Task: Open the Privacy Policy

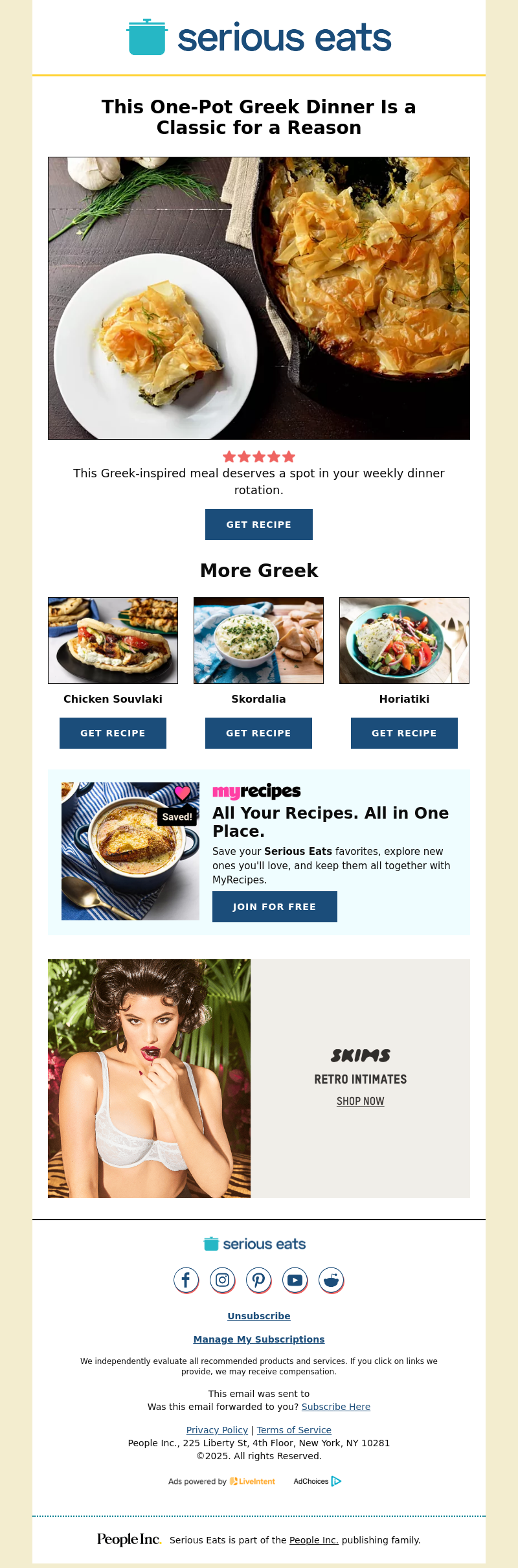Action: tap(217, 1430)
